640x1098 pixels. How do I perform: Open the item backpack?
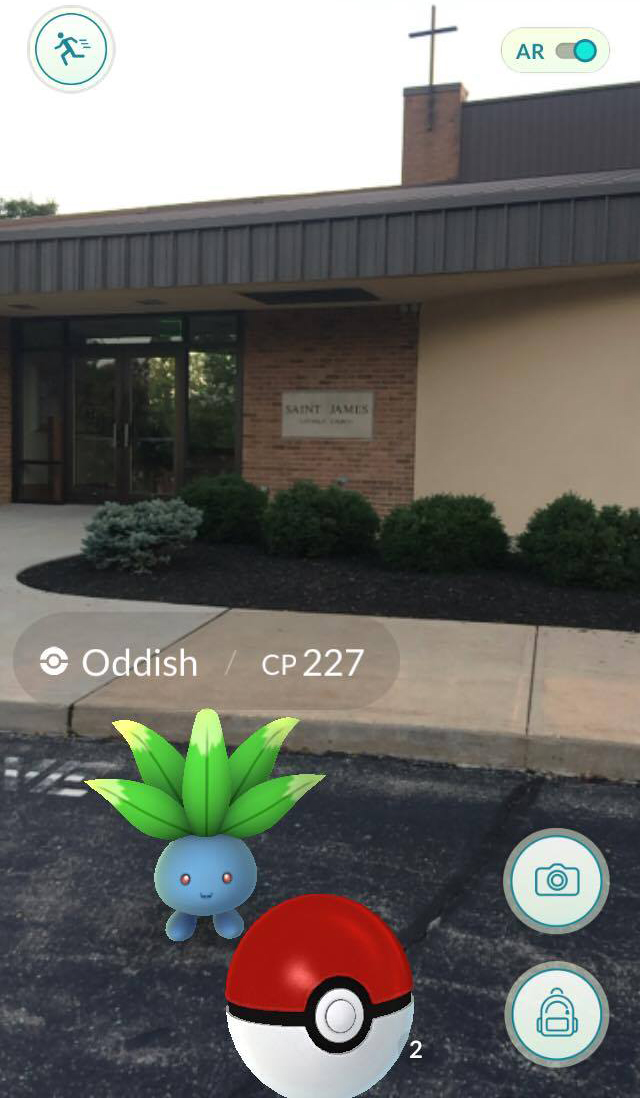(557, 1014)
